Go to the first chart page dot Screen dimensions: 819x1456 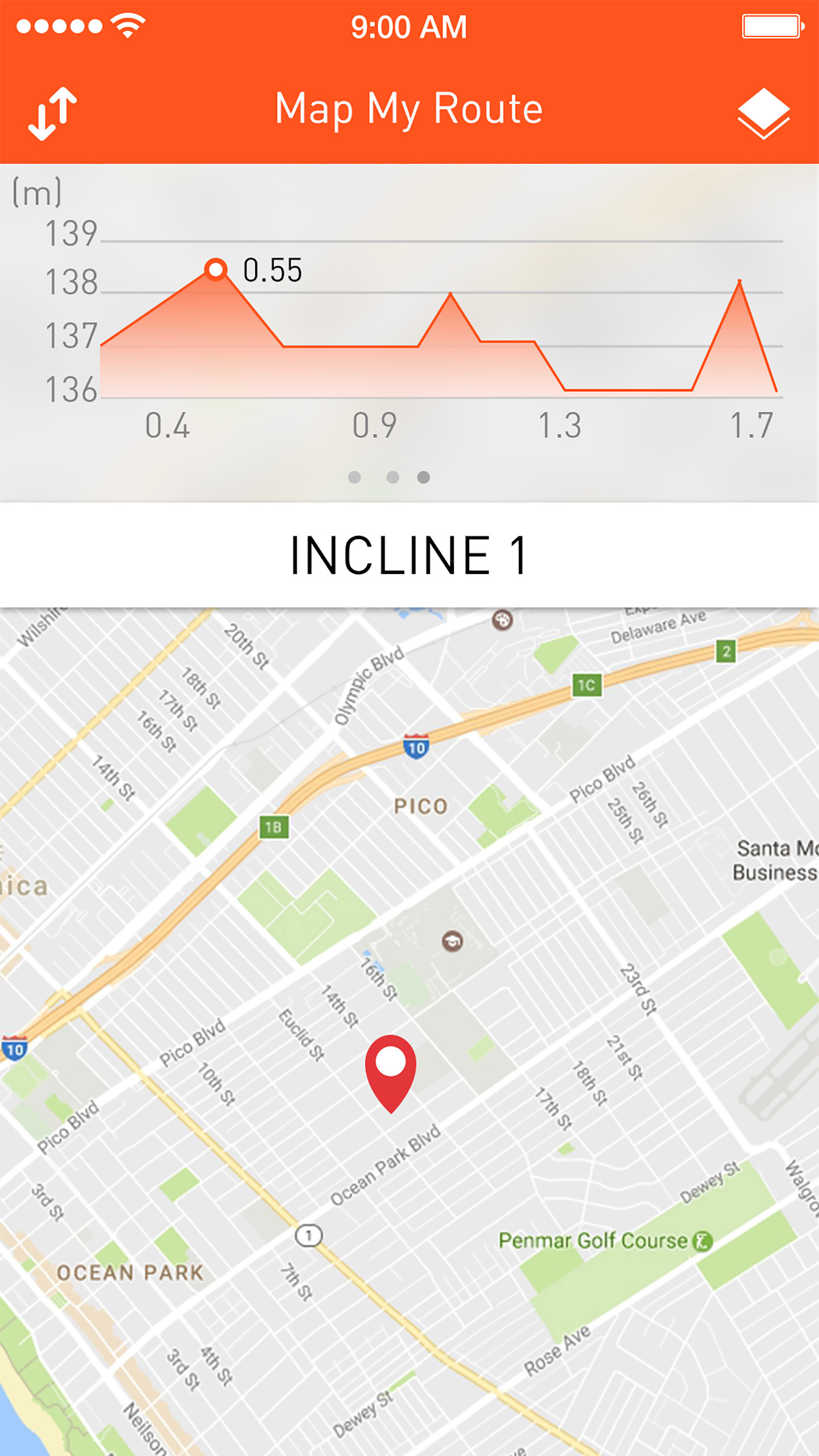(354, 477)
